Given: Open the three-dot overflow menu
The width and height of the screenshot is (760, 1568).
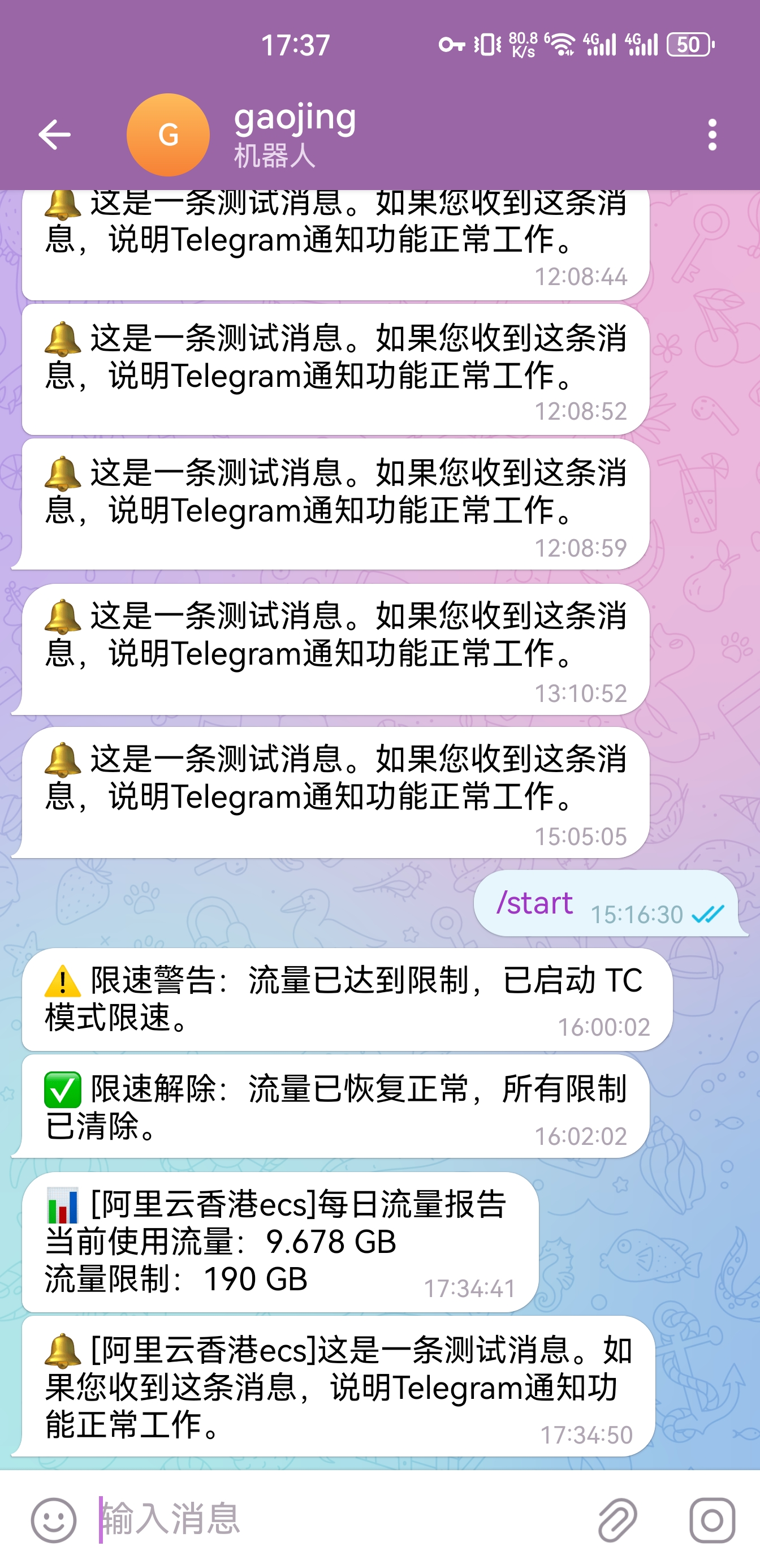Looking at the screenshot, I should (712, 135).
